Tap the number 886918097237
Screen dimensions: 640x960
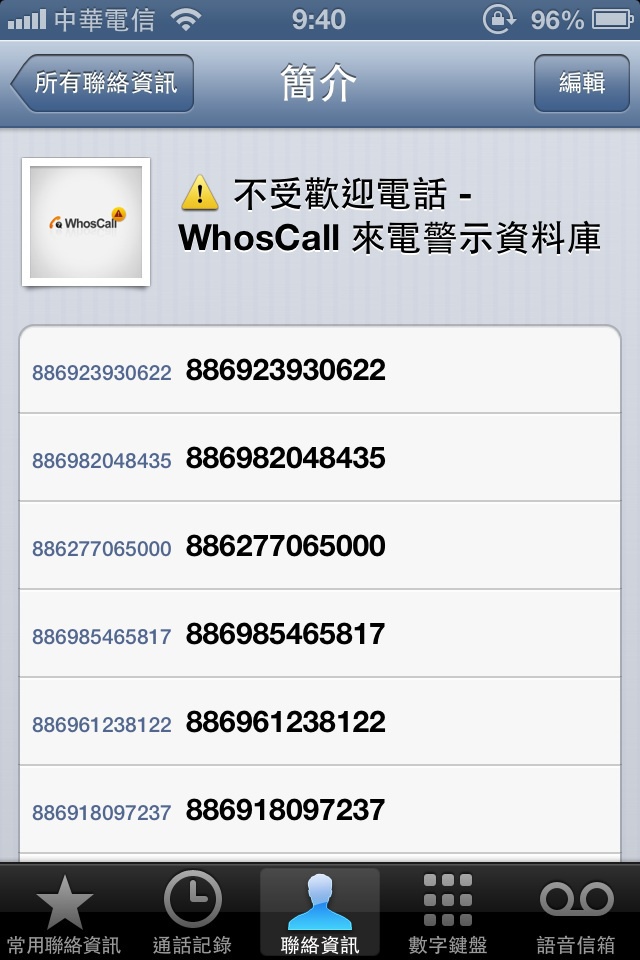pos(320,811)
